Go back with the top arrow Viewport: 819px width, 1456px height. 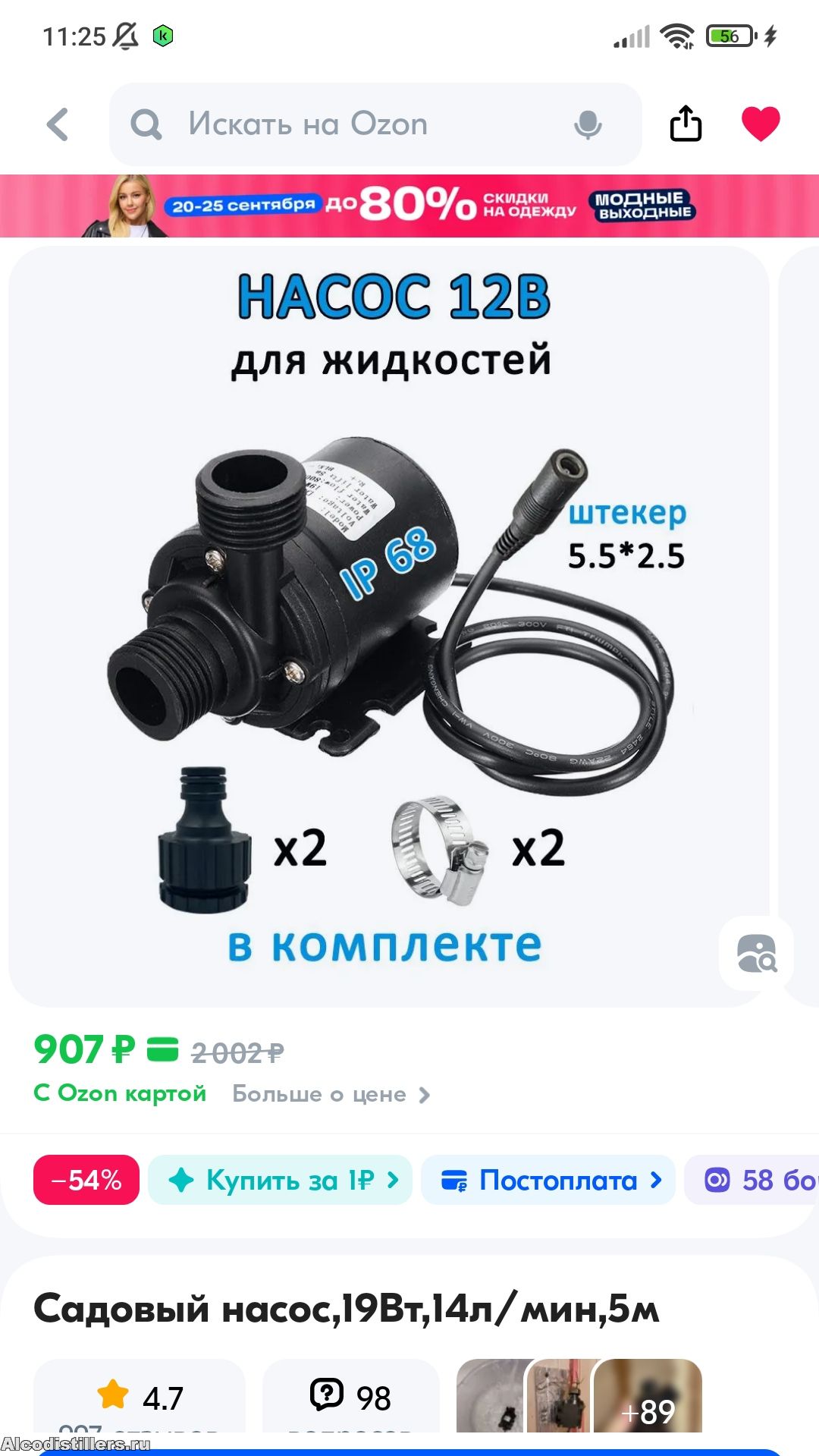pyautogui.click(x=58, y=124)
